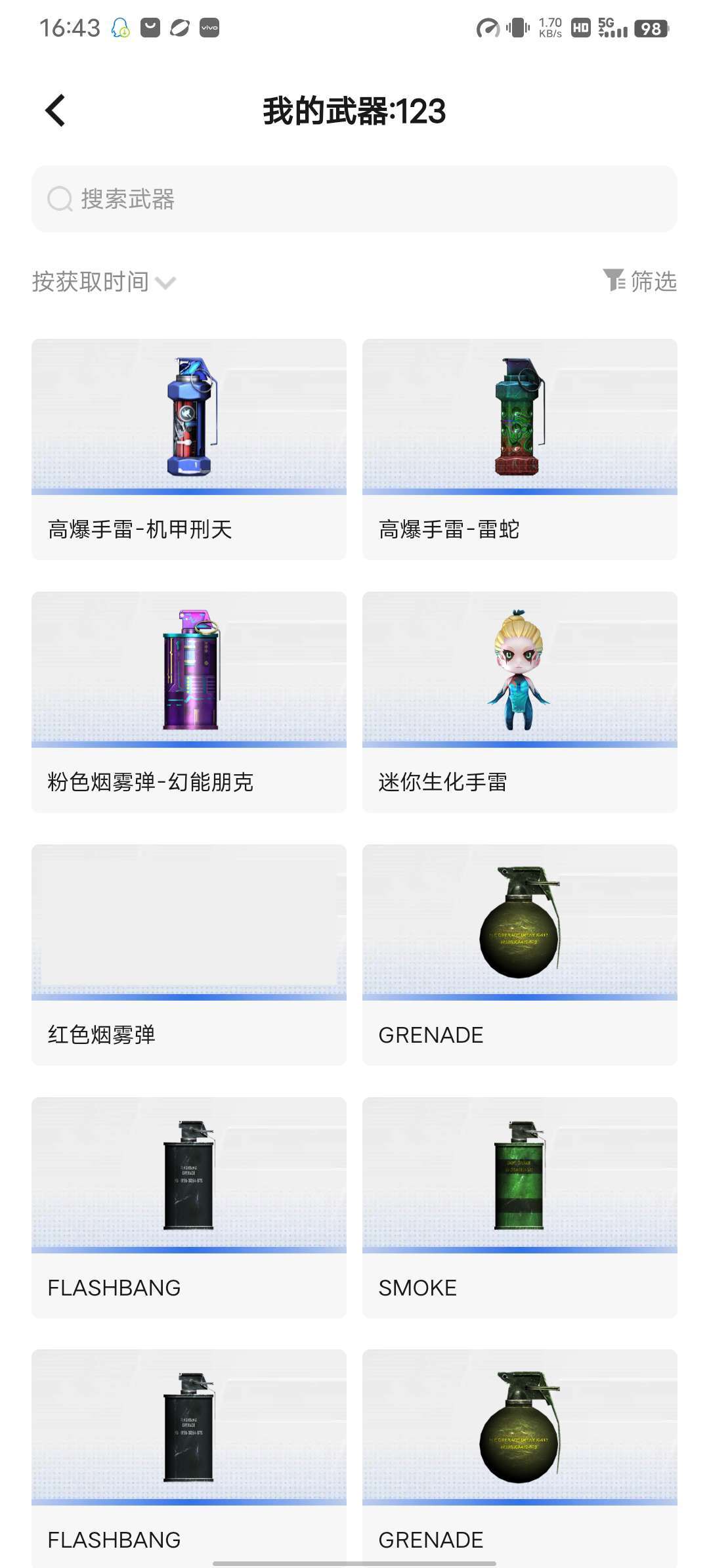Tap the vivo icon in status bar
This screenshot has height=1568, width=709.
pyautogui.click(x=209, y=28)
